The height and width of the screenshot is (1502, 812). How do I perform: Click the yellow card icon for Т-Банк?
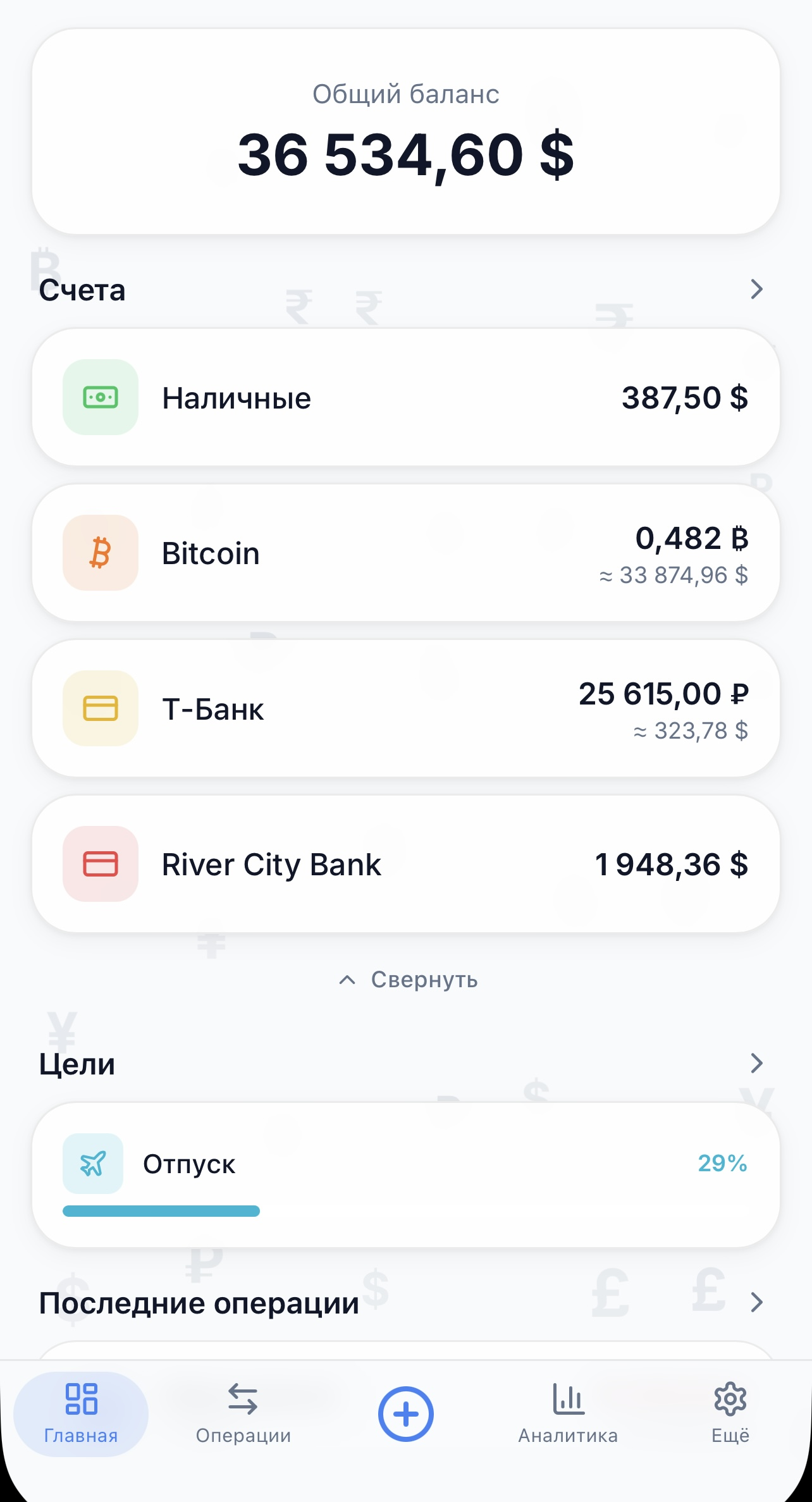coord(100,708)
